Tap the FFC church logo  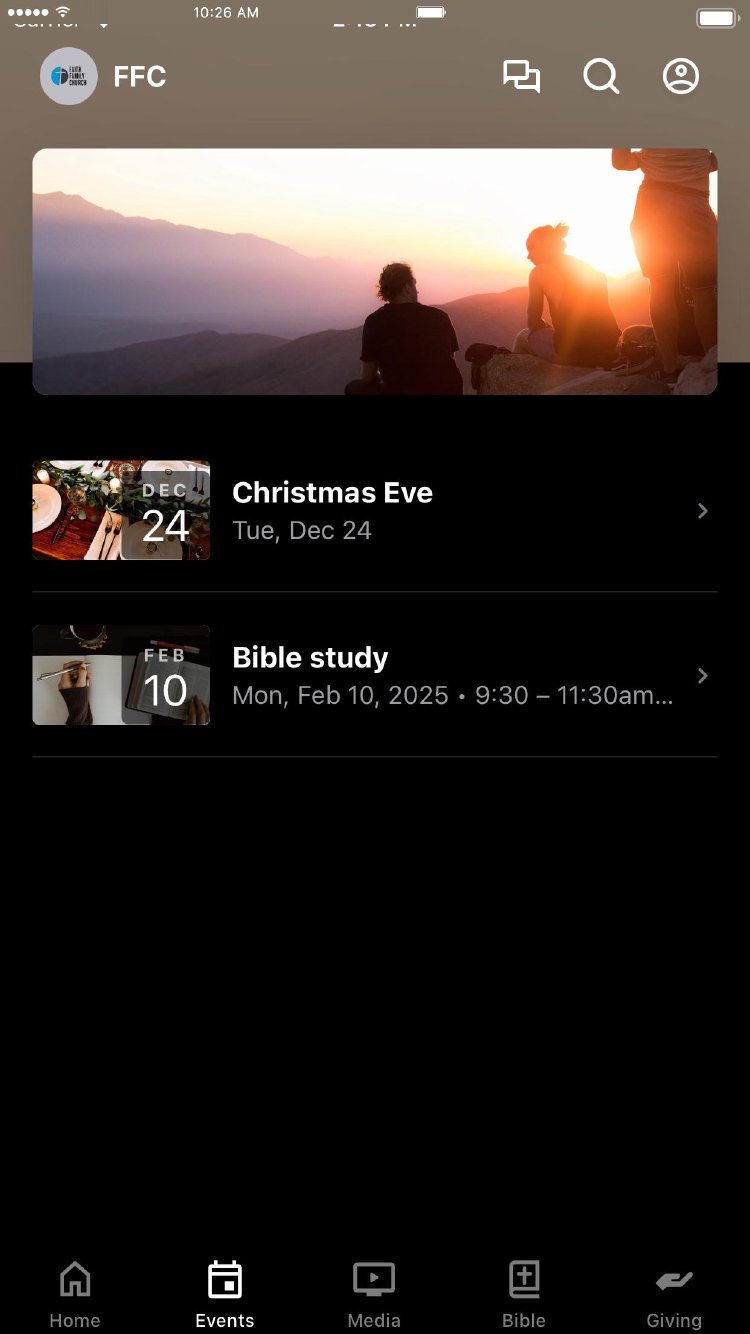pos(69,77)
